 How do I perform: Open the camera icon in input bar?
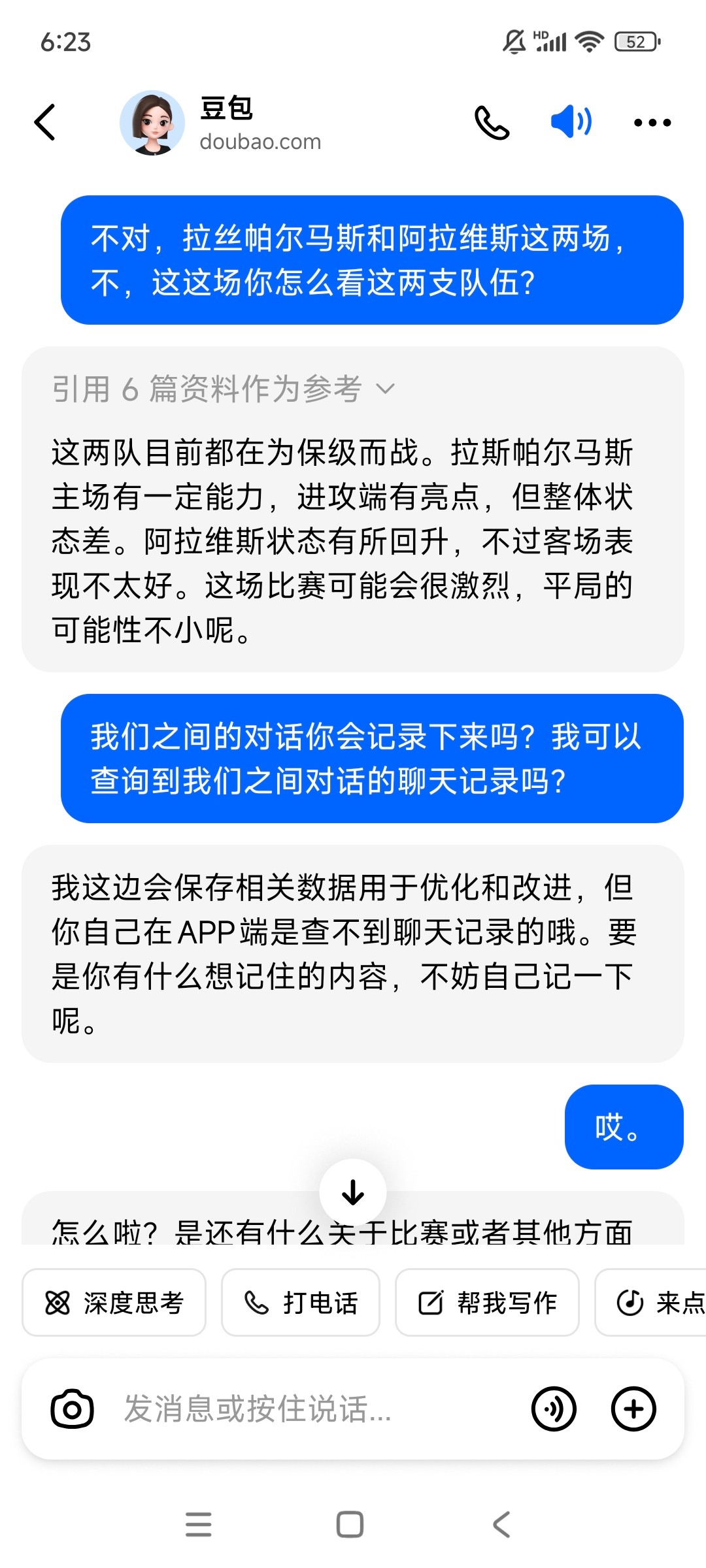point(73,1409)
